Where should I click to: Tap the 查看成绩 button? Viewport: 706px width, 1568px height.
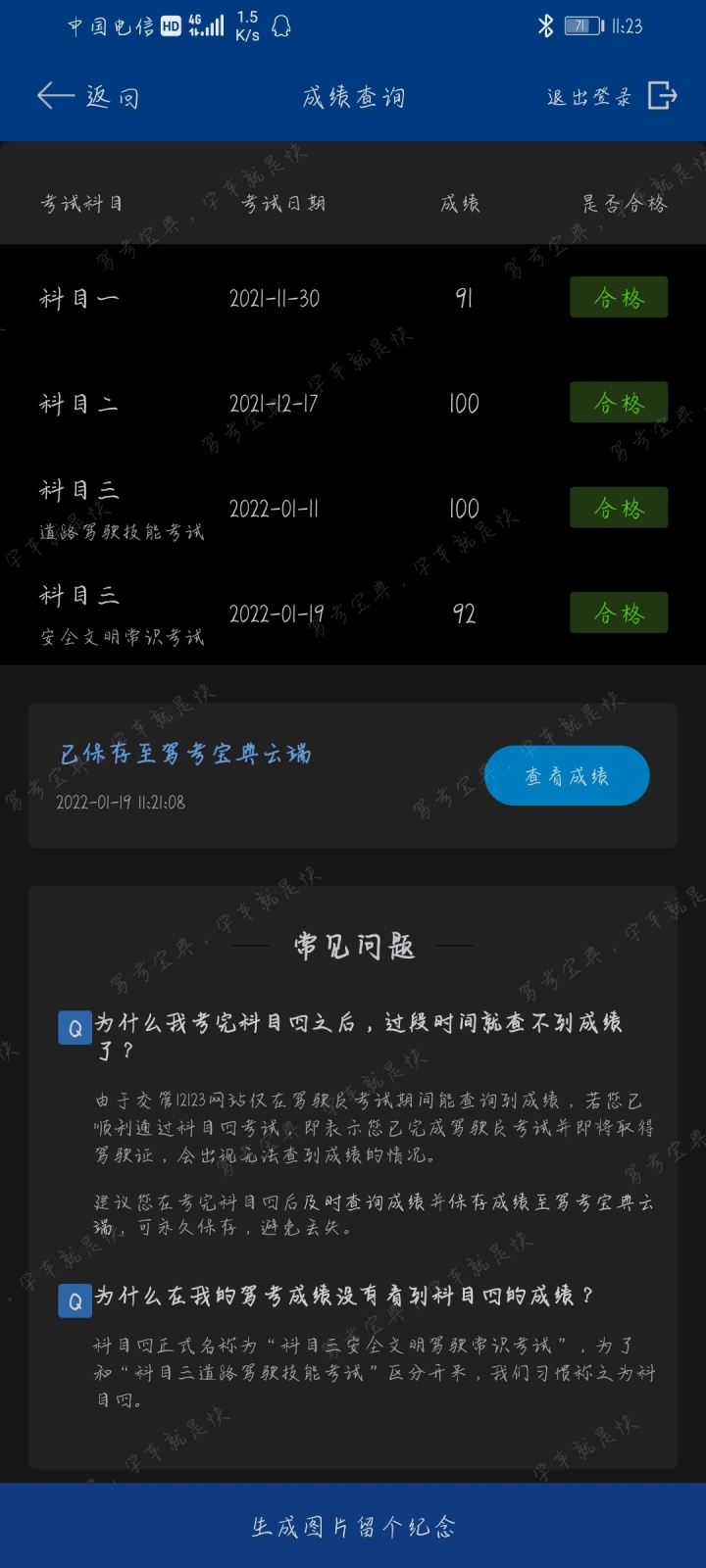pos(567,776)
